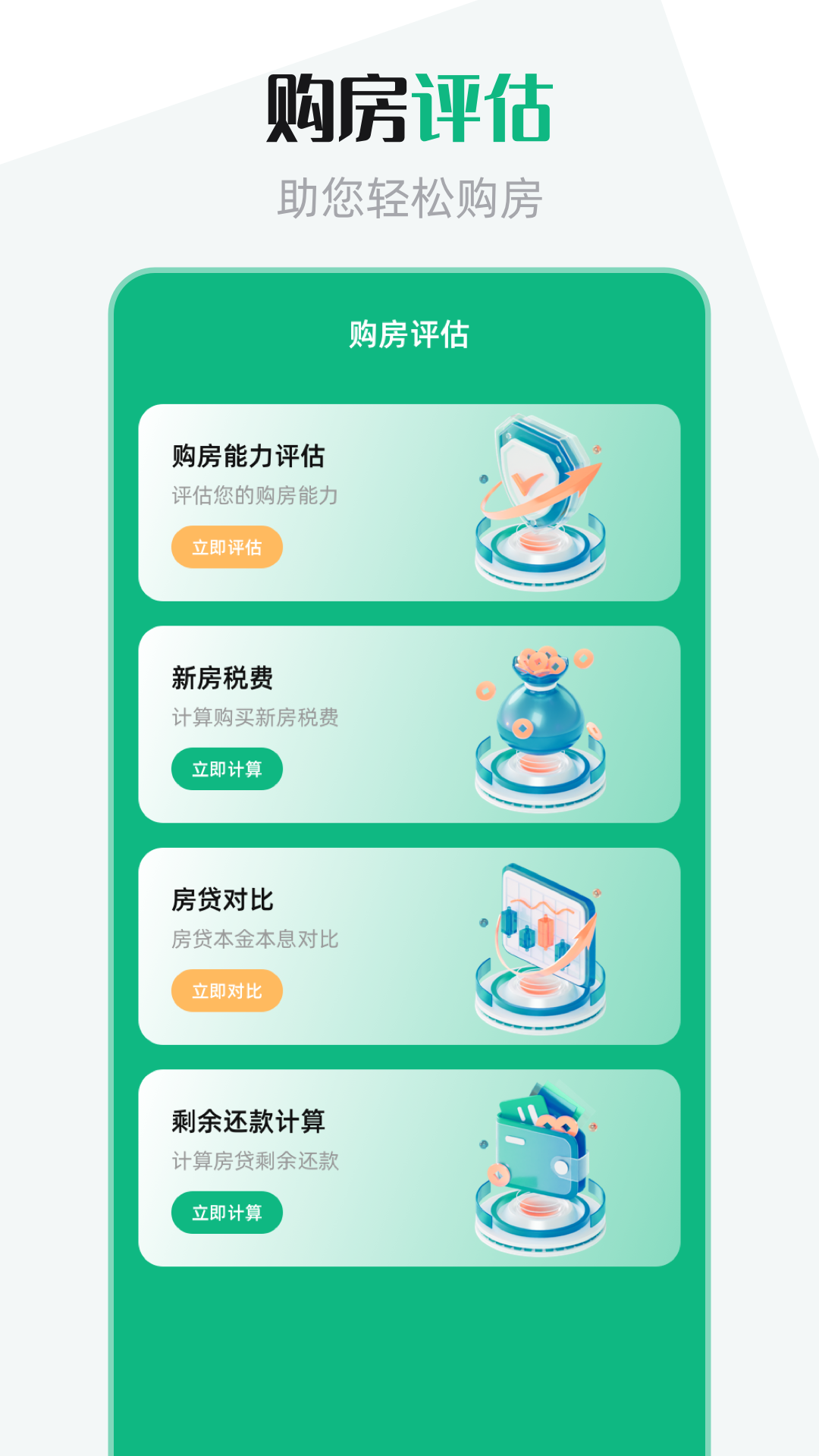The width and height of the screenshot is (819, 1456).
Task: Tap the 购房评估 page title
Action: pyautogui.click(x=409, y=106)
